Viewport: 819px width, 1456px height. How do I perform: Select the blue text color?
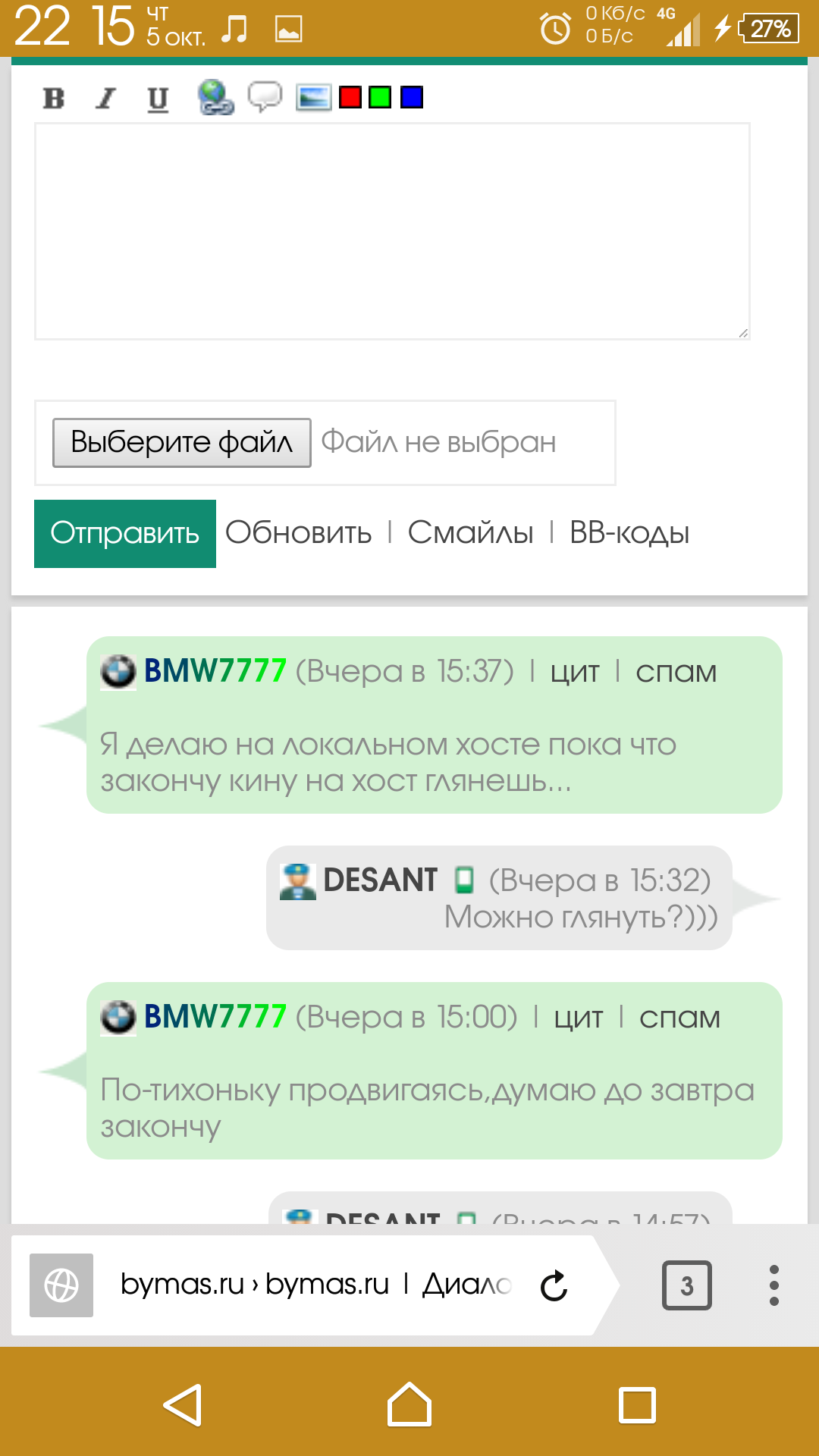[x=411, y=98]
